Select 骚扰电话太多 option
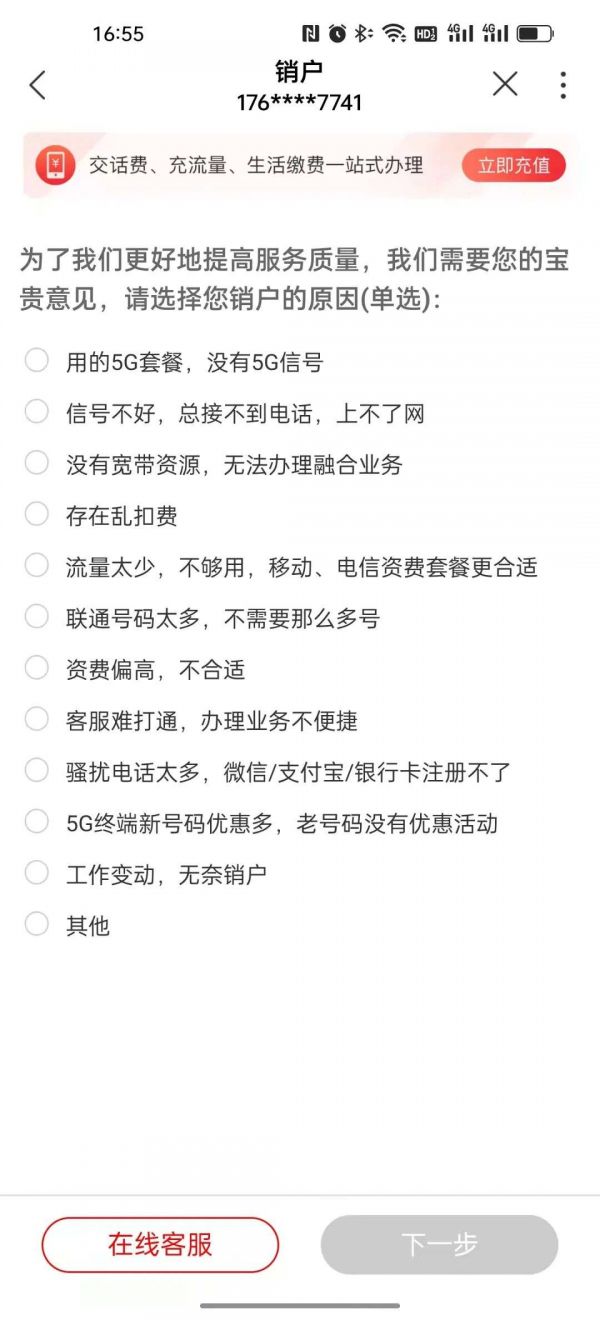 pyautogui.click(x=37, y=771)
